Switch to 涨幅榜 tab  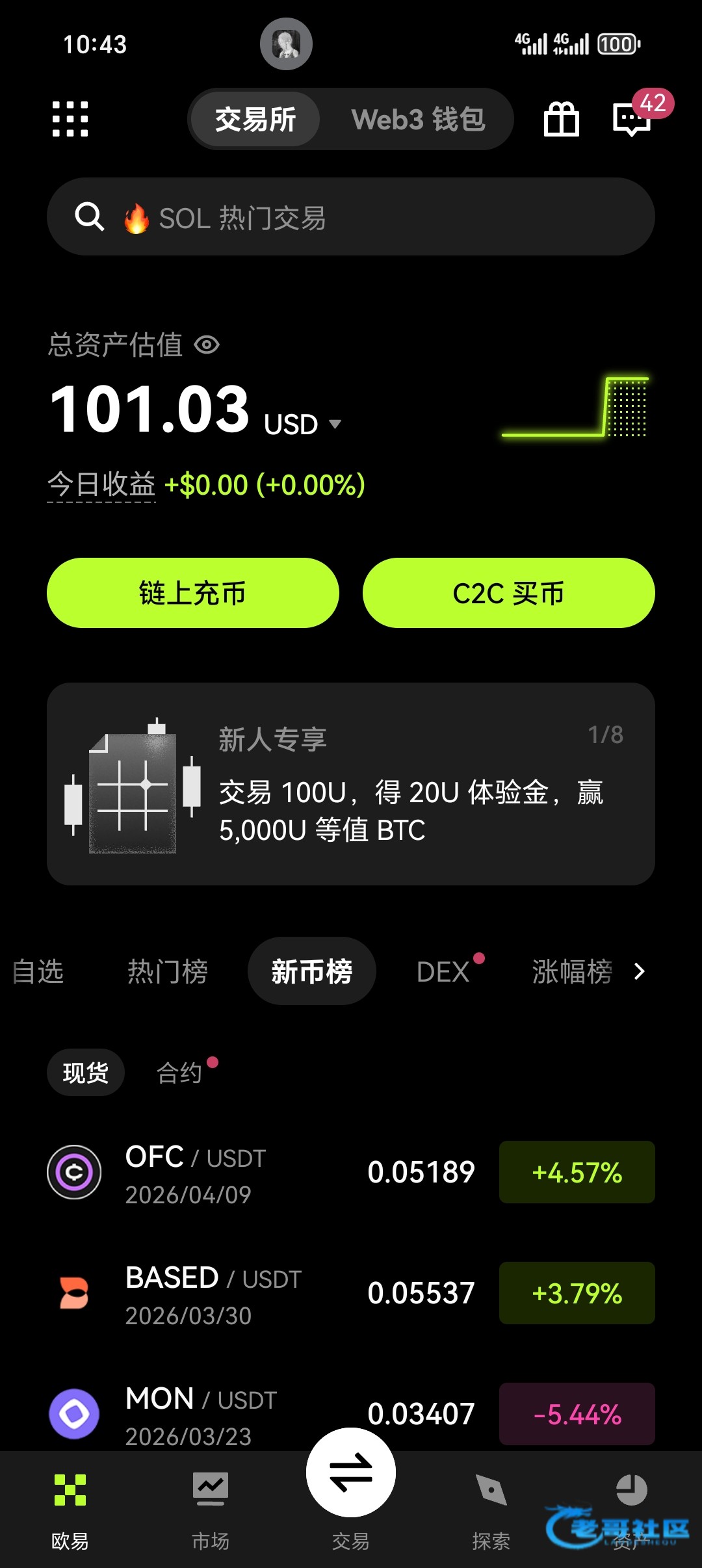point(572,972)
